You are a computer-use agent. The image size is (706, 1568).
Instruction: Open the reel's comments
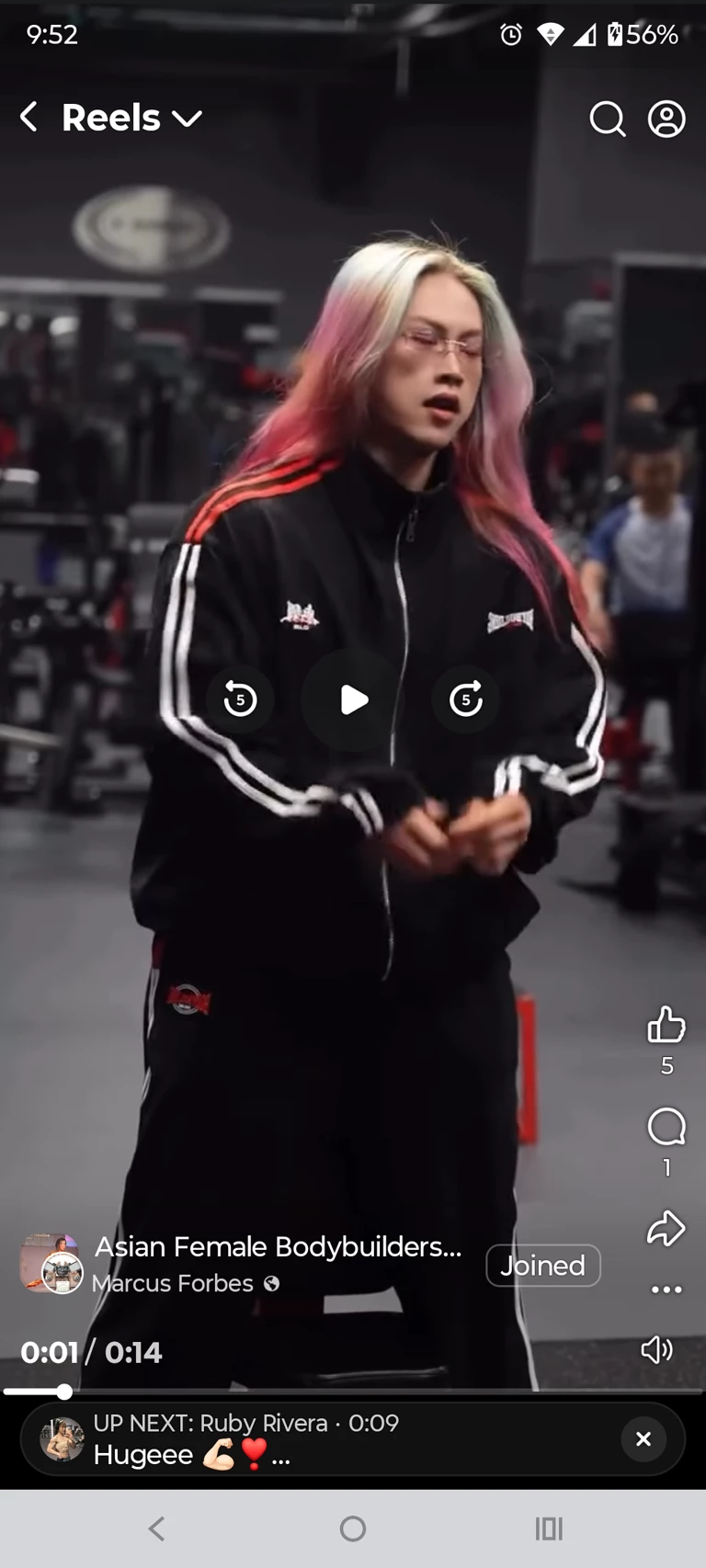(666, 1127)
